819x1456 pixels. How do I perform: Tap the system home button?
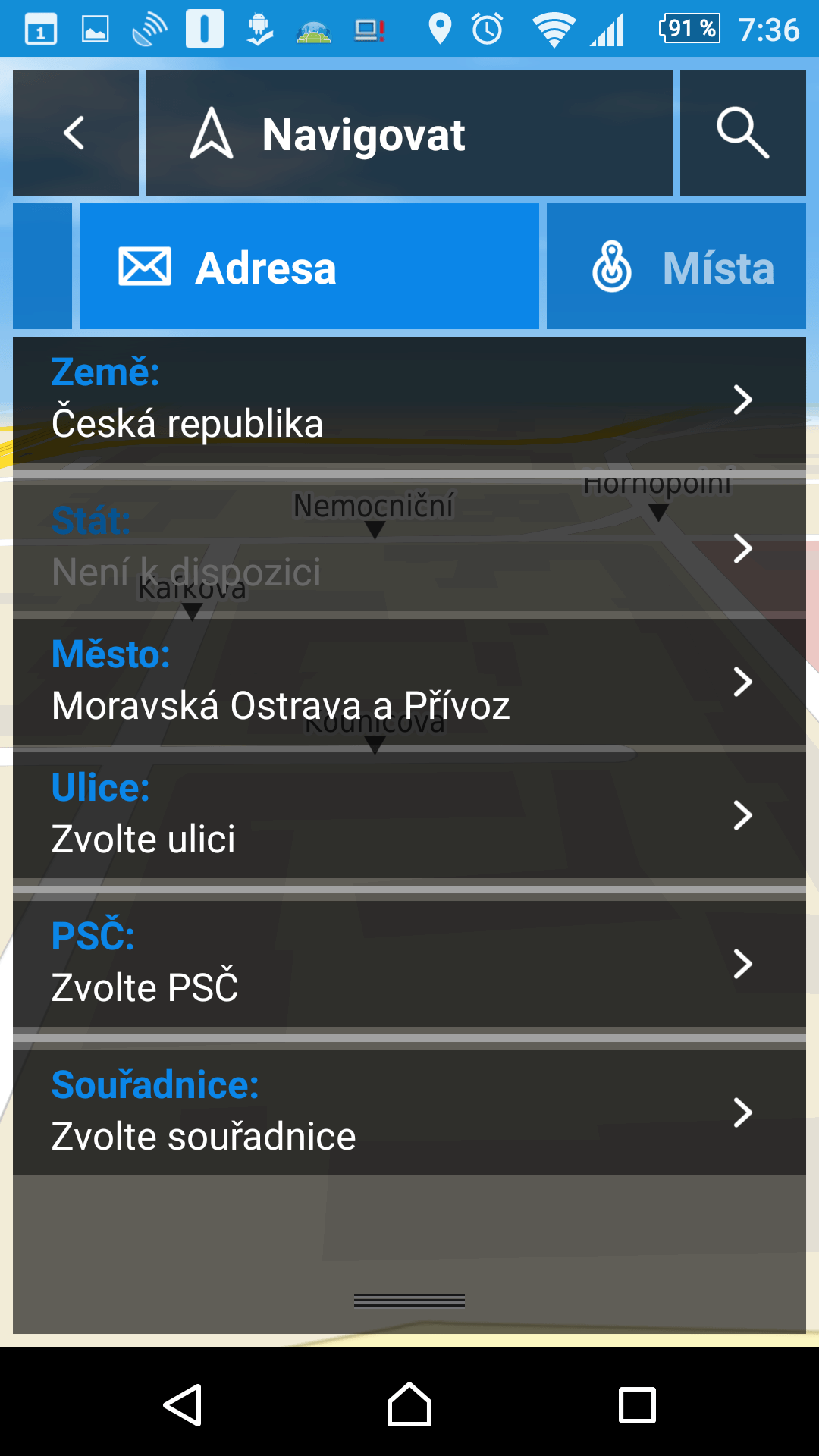[x=409, y=1404]
